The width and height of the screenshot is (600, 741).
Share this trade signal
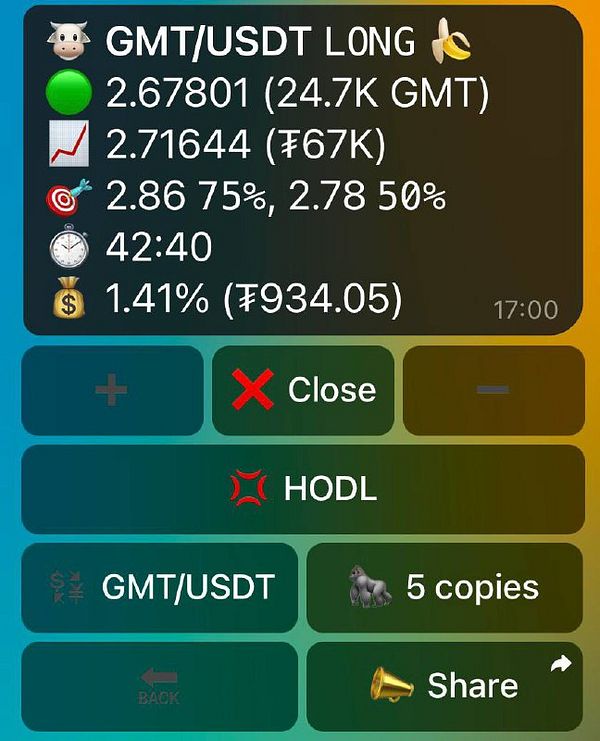pos(444,686)
